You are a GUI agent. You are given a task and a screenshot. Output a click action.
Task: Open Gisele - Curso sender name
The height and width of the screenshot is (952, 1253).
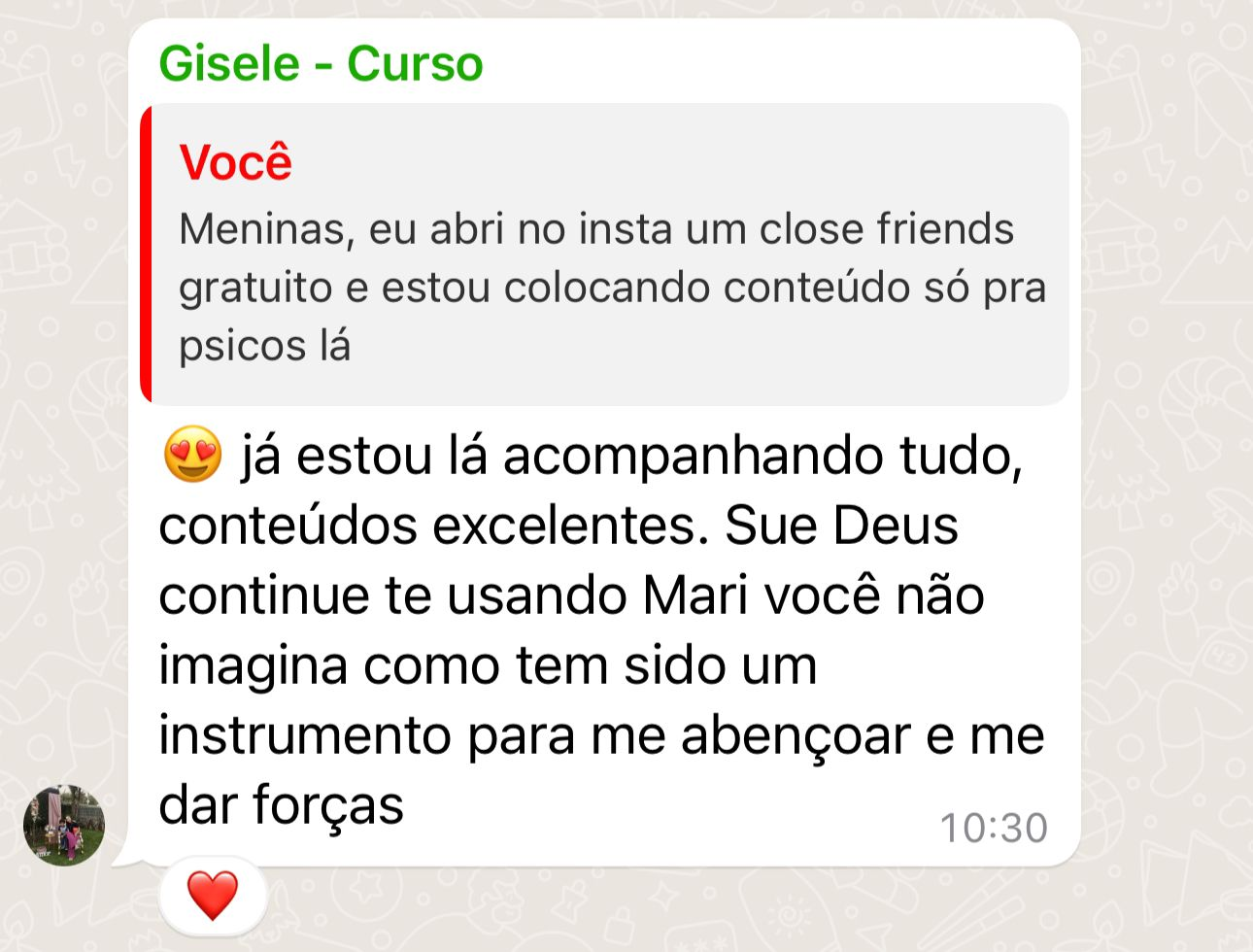point(321,64)
